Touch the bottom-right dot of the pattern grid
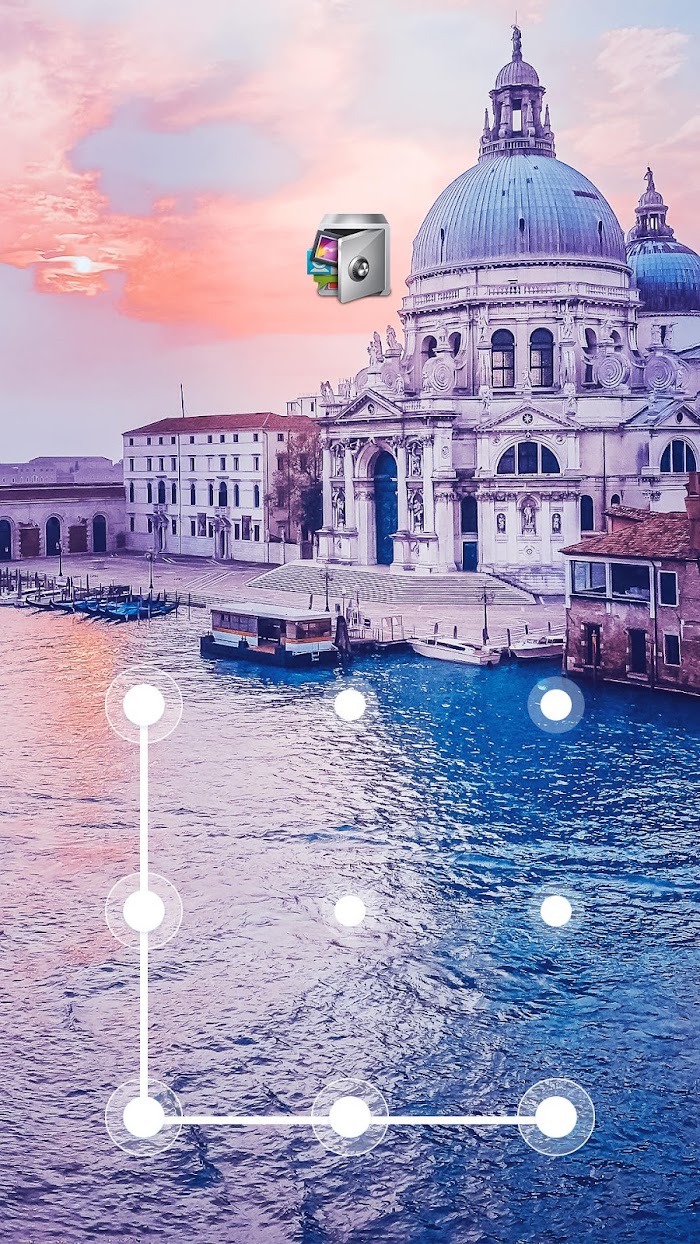The image size is (700, 1244). (x=556, y=1117)
